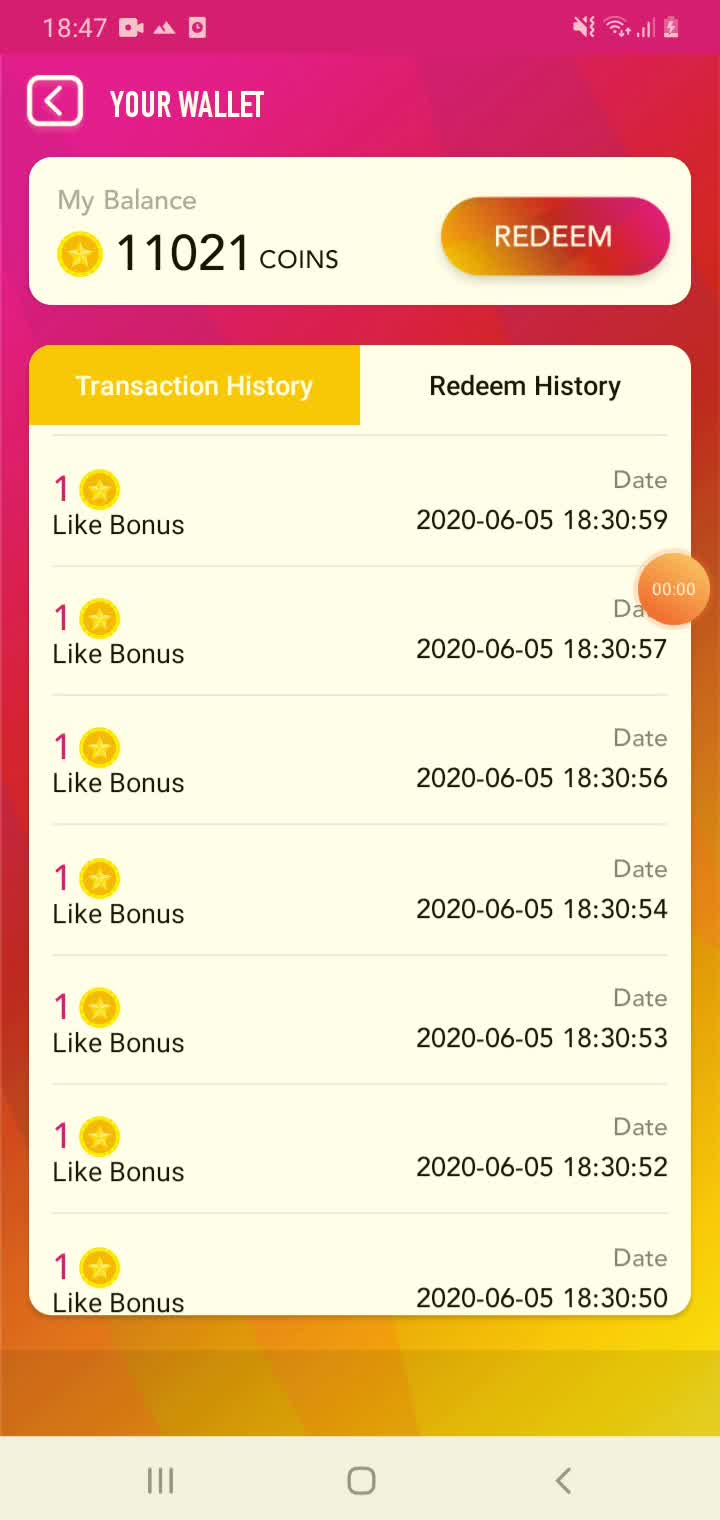Tap the floating 00:00 recording bubble
This screenshot has width=720, height=1520.
(x=673, y=589)
